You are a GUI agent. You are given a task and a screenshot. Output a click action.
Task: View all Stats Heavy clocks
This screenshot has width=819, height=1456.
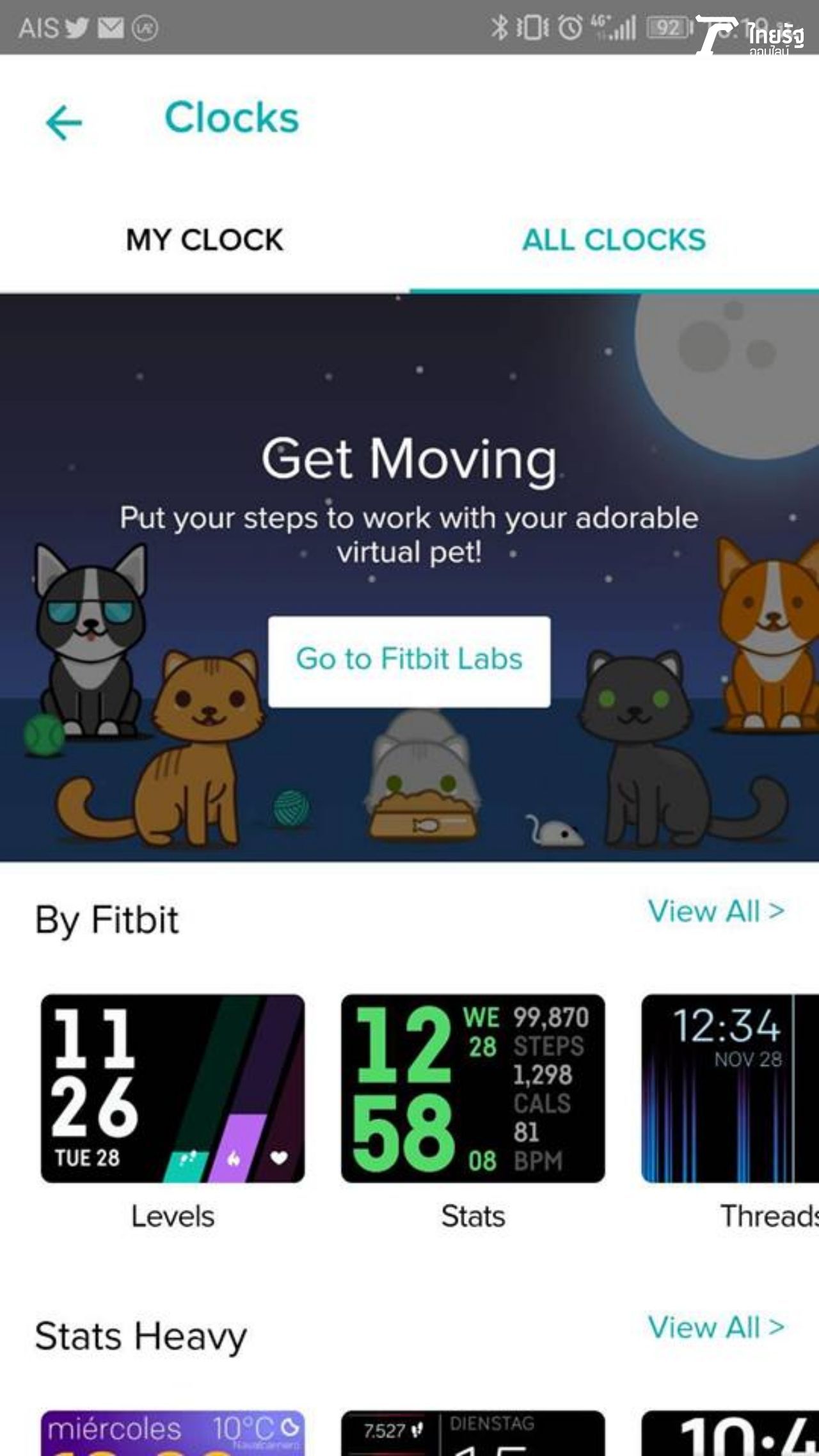[x=715, y=1327]
